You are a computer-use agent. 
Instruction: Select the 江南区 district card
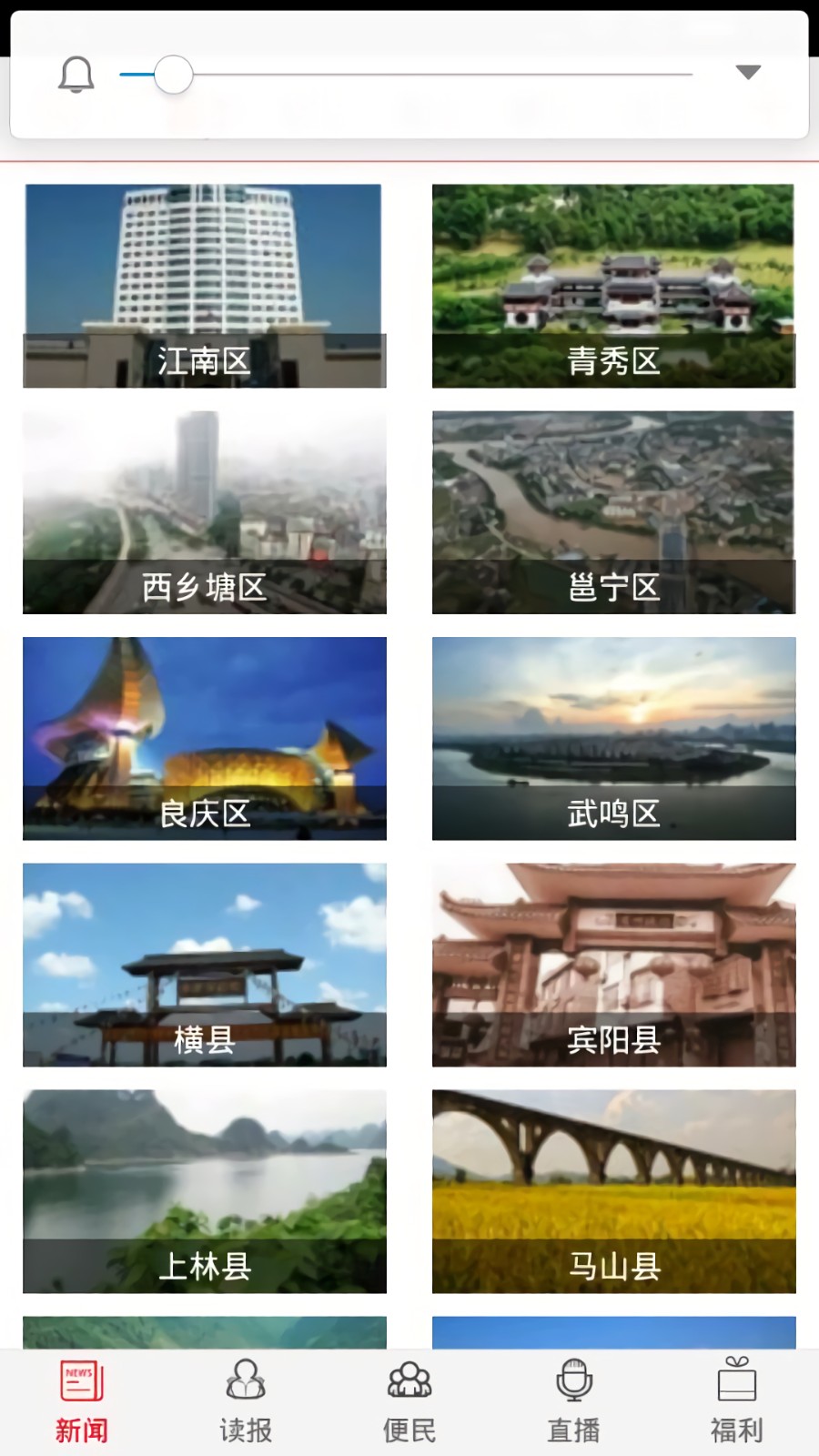click(x=204, y=284)
